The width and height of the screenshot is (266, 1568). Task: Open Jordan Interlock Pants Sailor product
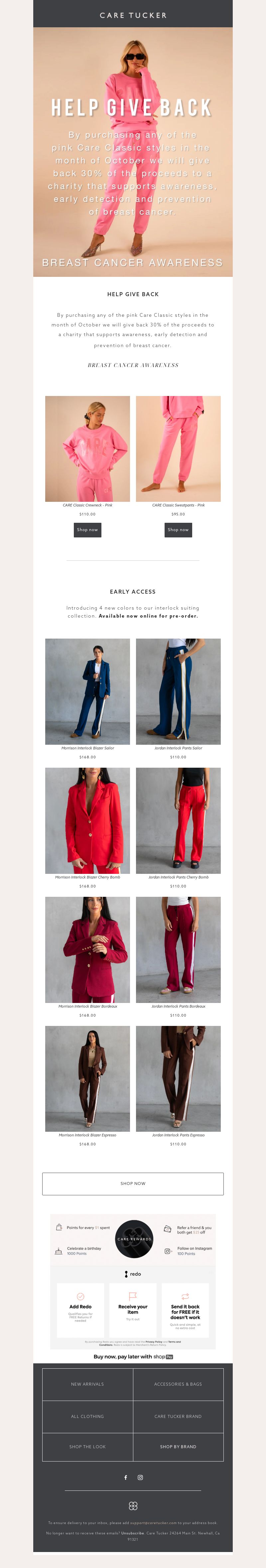(x=178, y=691)
